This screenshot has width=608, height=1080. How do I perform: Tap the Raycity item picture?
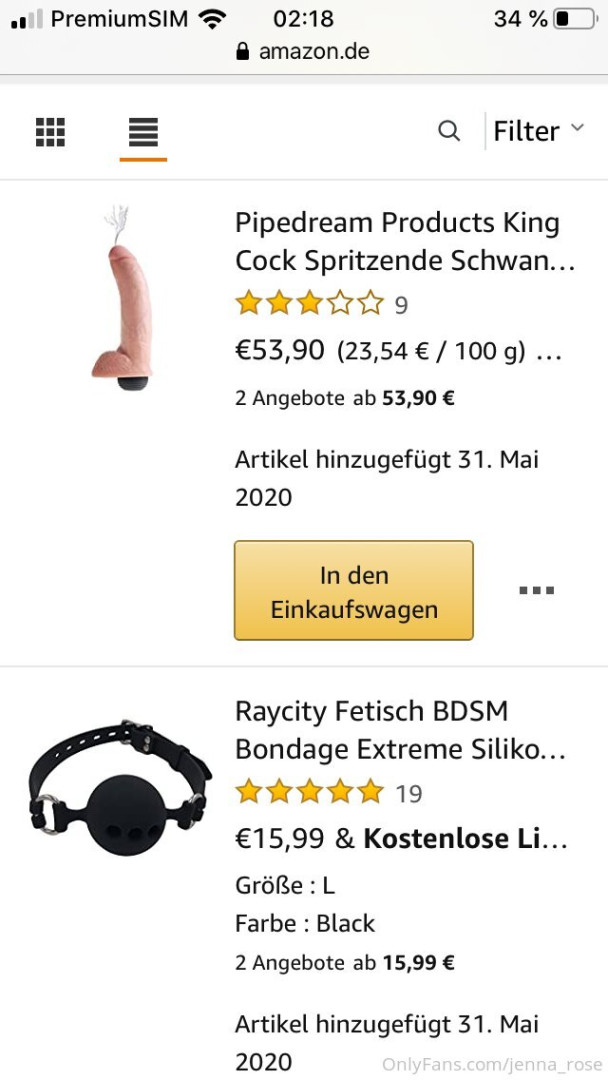(x=120, y=788)
